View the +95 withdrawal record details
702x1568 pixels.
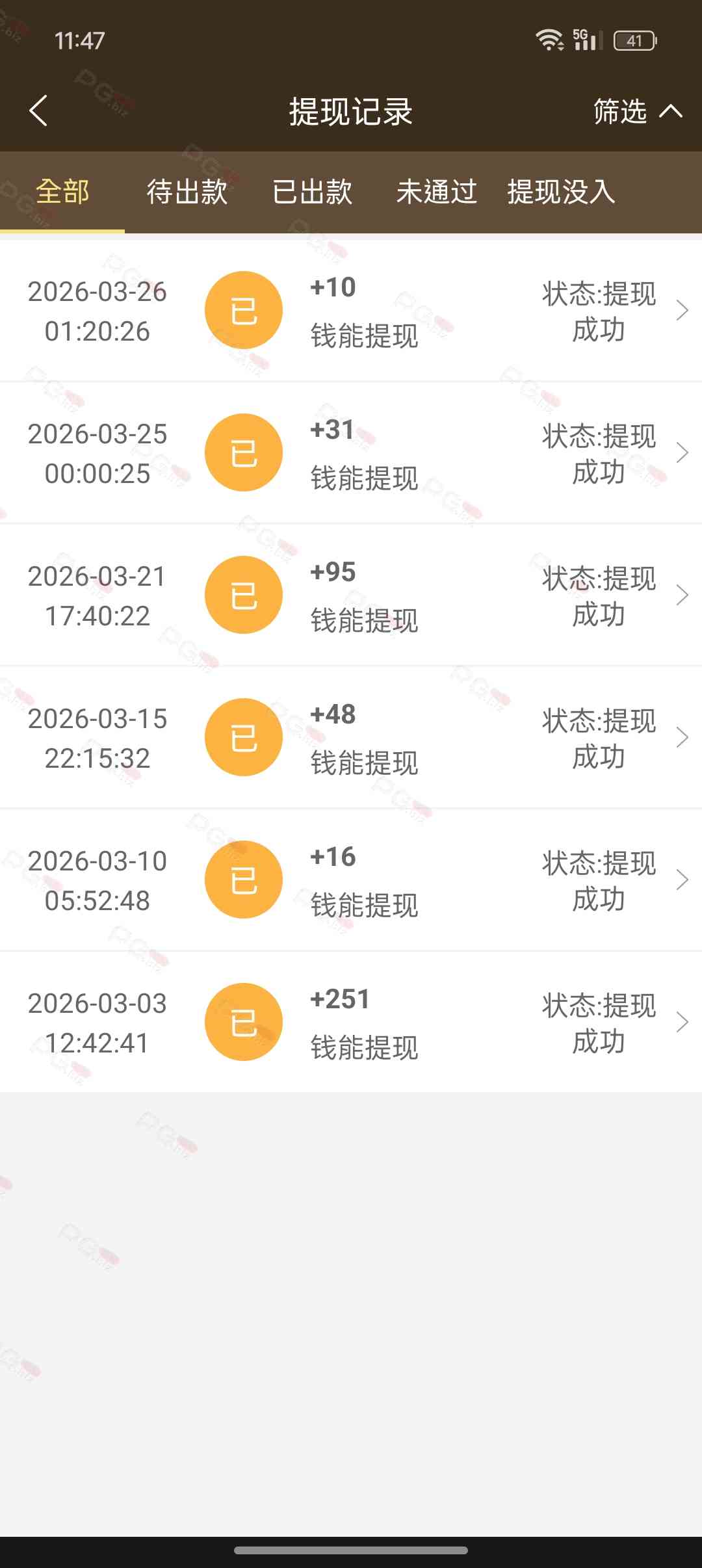pos(351,595)
